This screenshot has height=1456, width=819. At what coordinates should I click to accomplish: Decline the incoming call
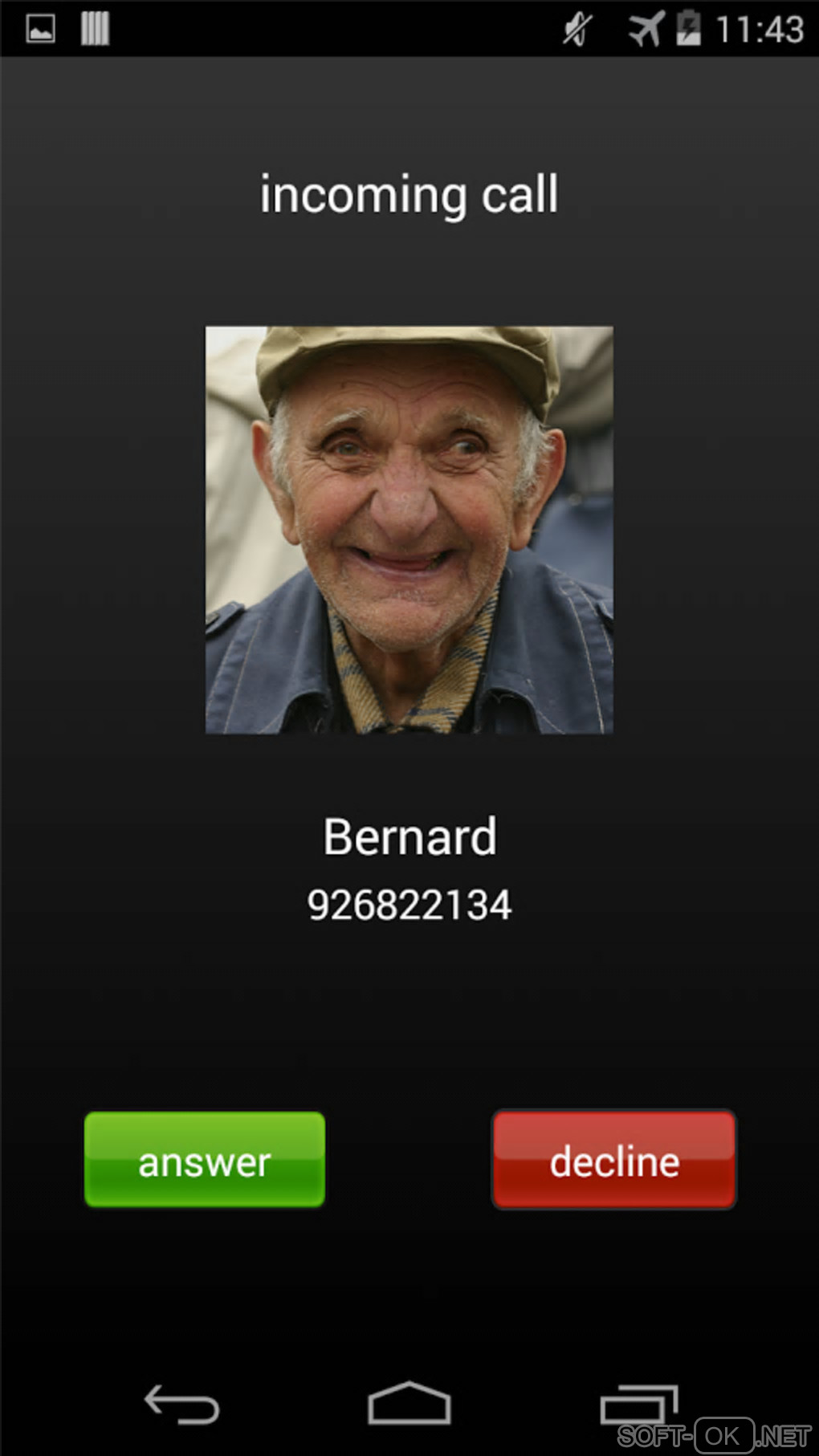pyautogui.click(x=614, y=1159)
